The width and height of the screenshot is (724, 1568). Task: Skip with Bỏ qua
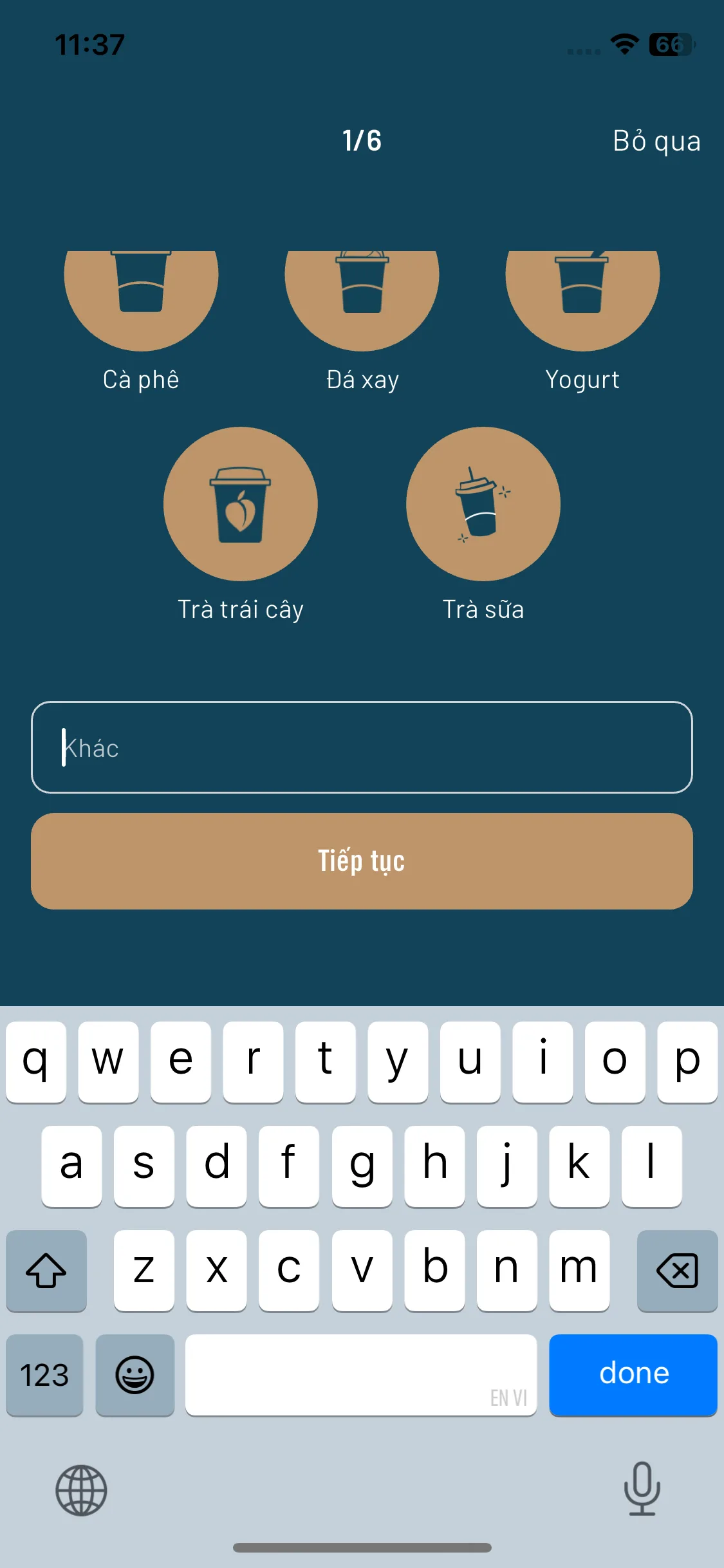click(x=656, y=141)
